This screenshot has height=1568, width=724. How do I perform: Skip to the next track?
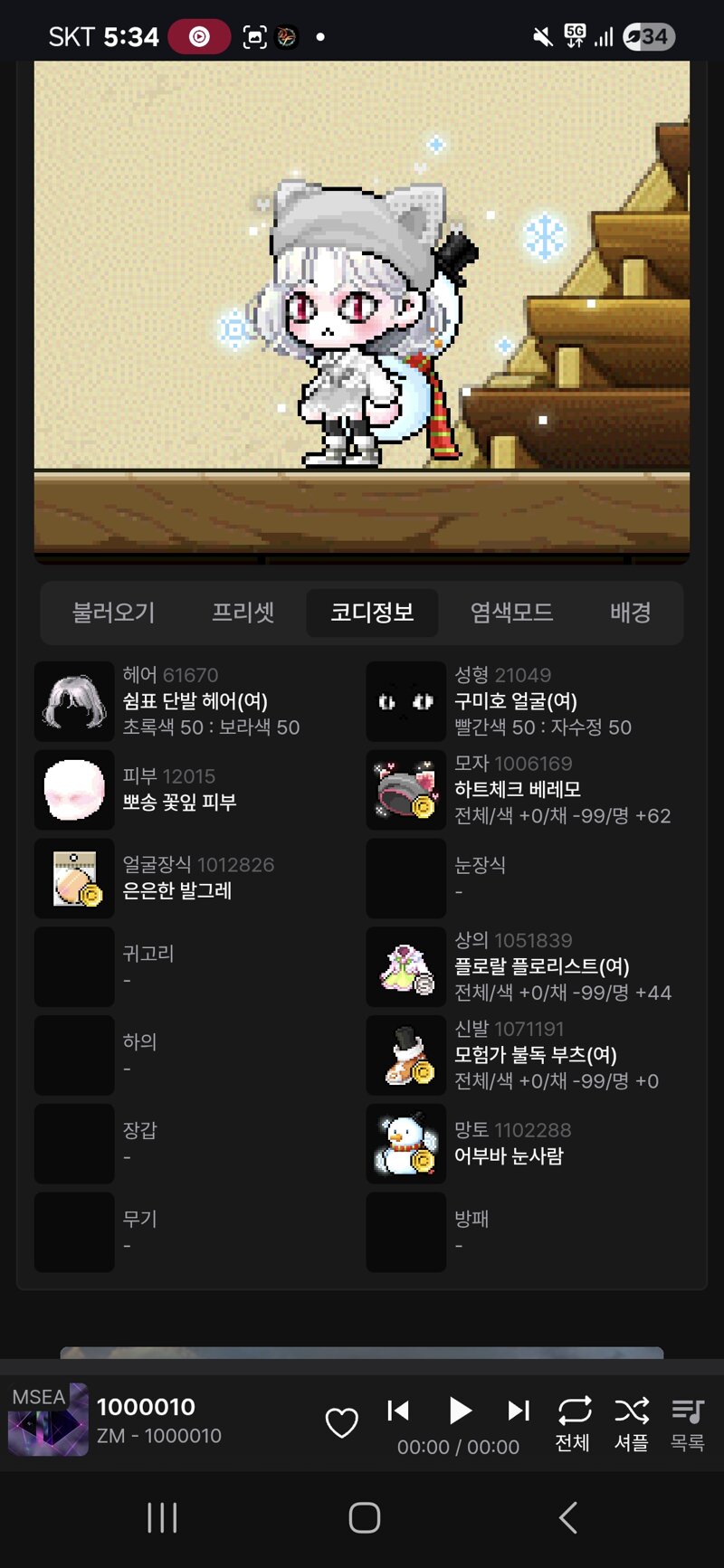click(519, 1411)
